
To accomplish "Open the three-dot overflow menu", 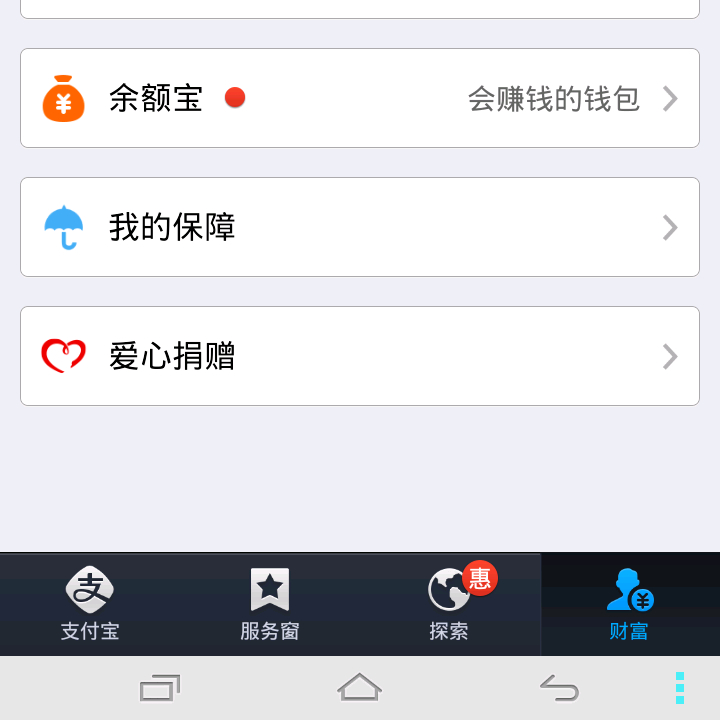I will (680, 688).
